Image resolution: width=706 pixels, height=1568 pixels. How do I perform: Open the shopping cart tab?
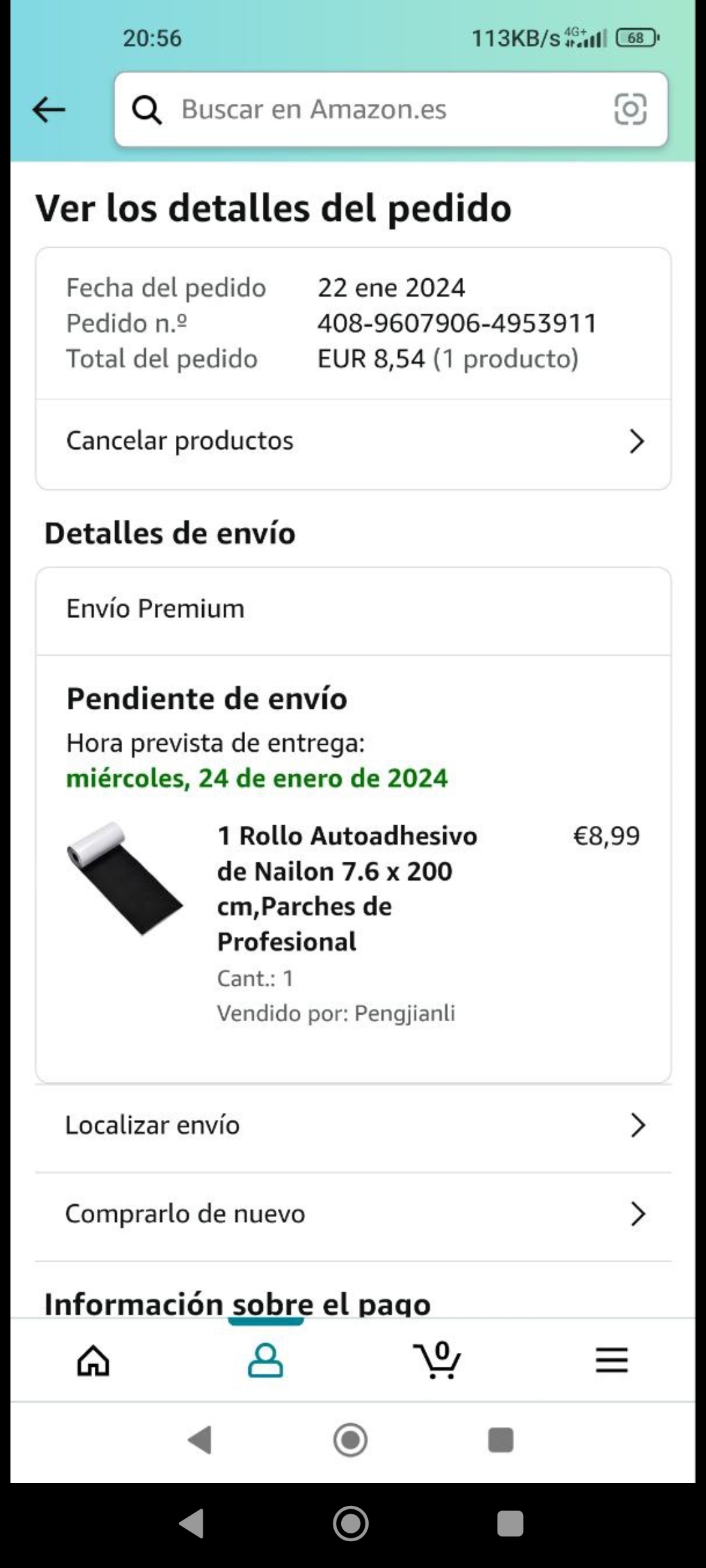click(x=438, y=1362)
